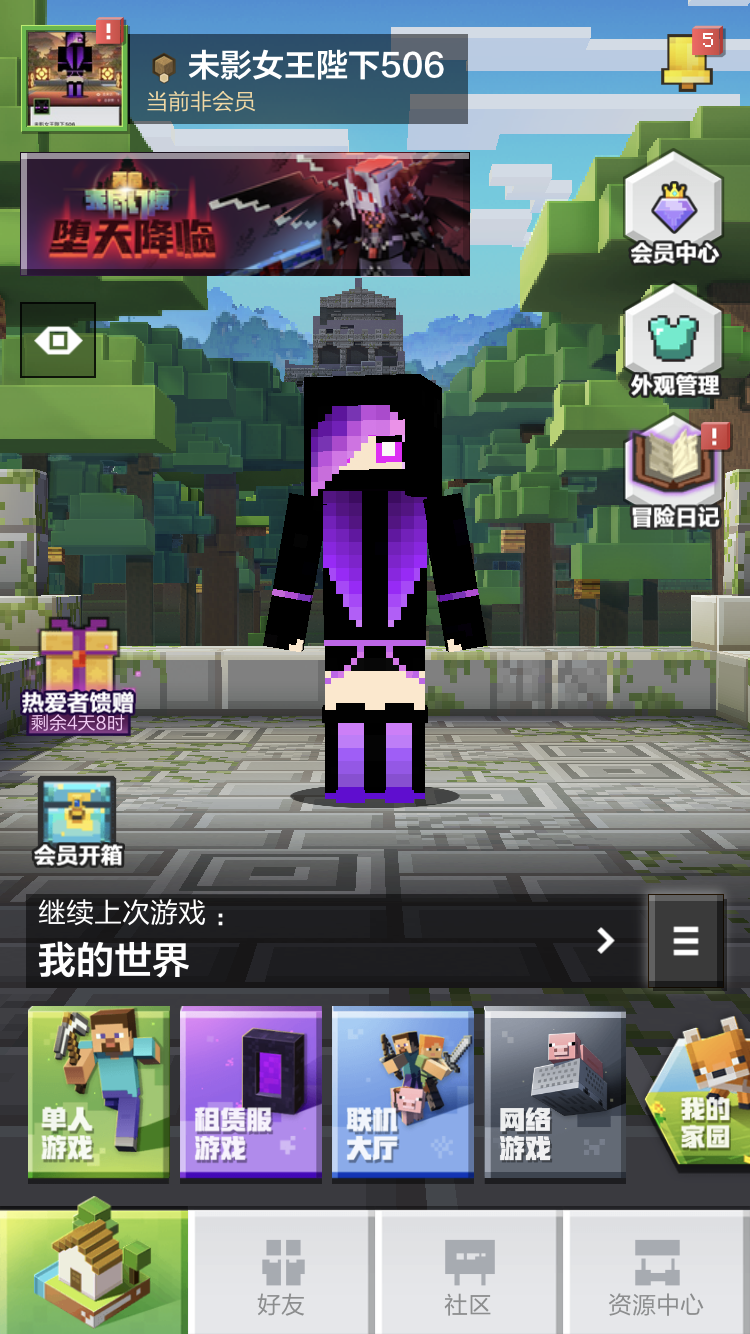This screenshot has height=1334, width=750.
Task: Select 租赁服游戏 rental server games
Action: (251, 1093)
